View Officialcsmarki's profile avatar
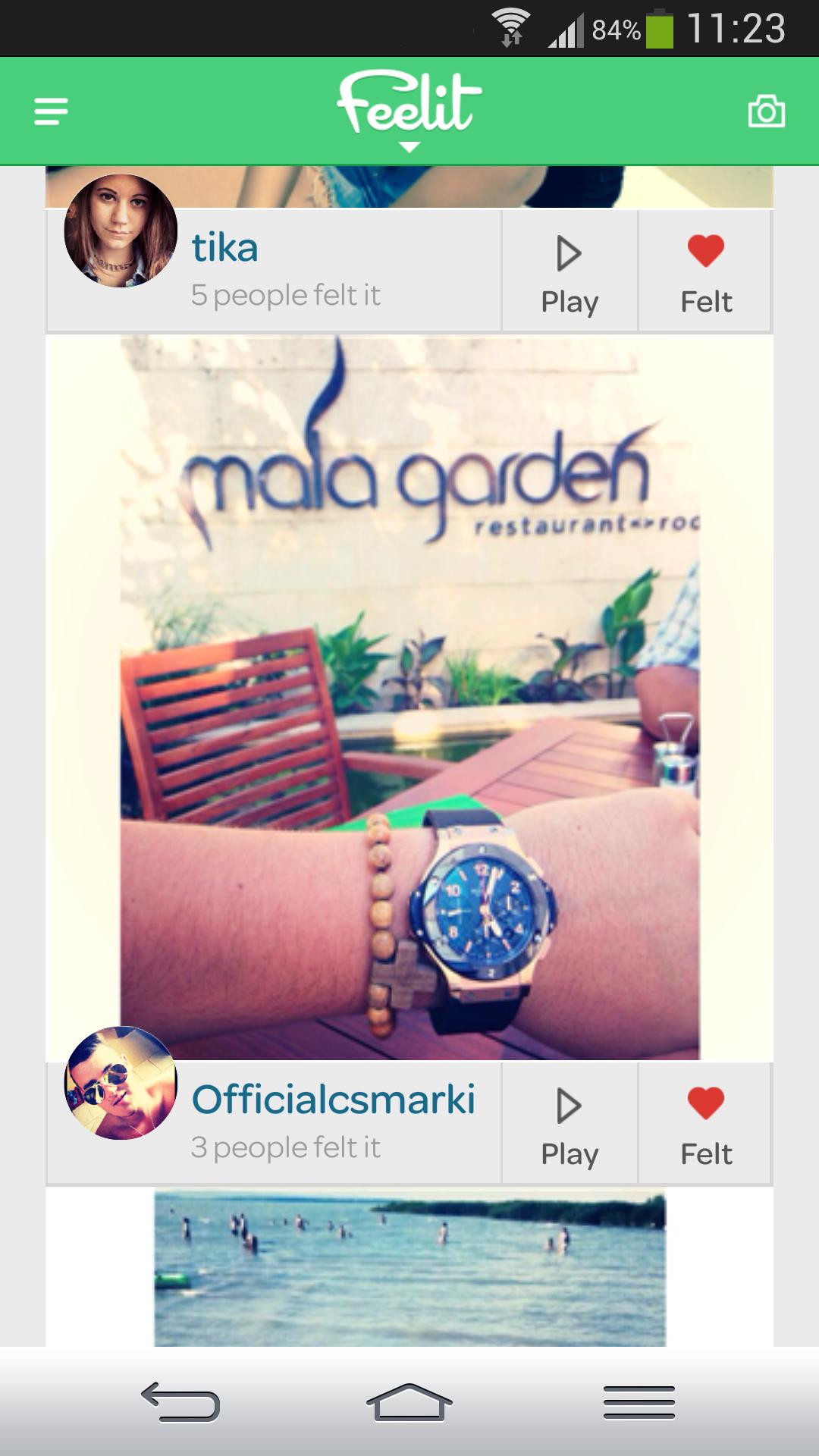819x1456 pixels. tap(121, 1083)
